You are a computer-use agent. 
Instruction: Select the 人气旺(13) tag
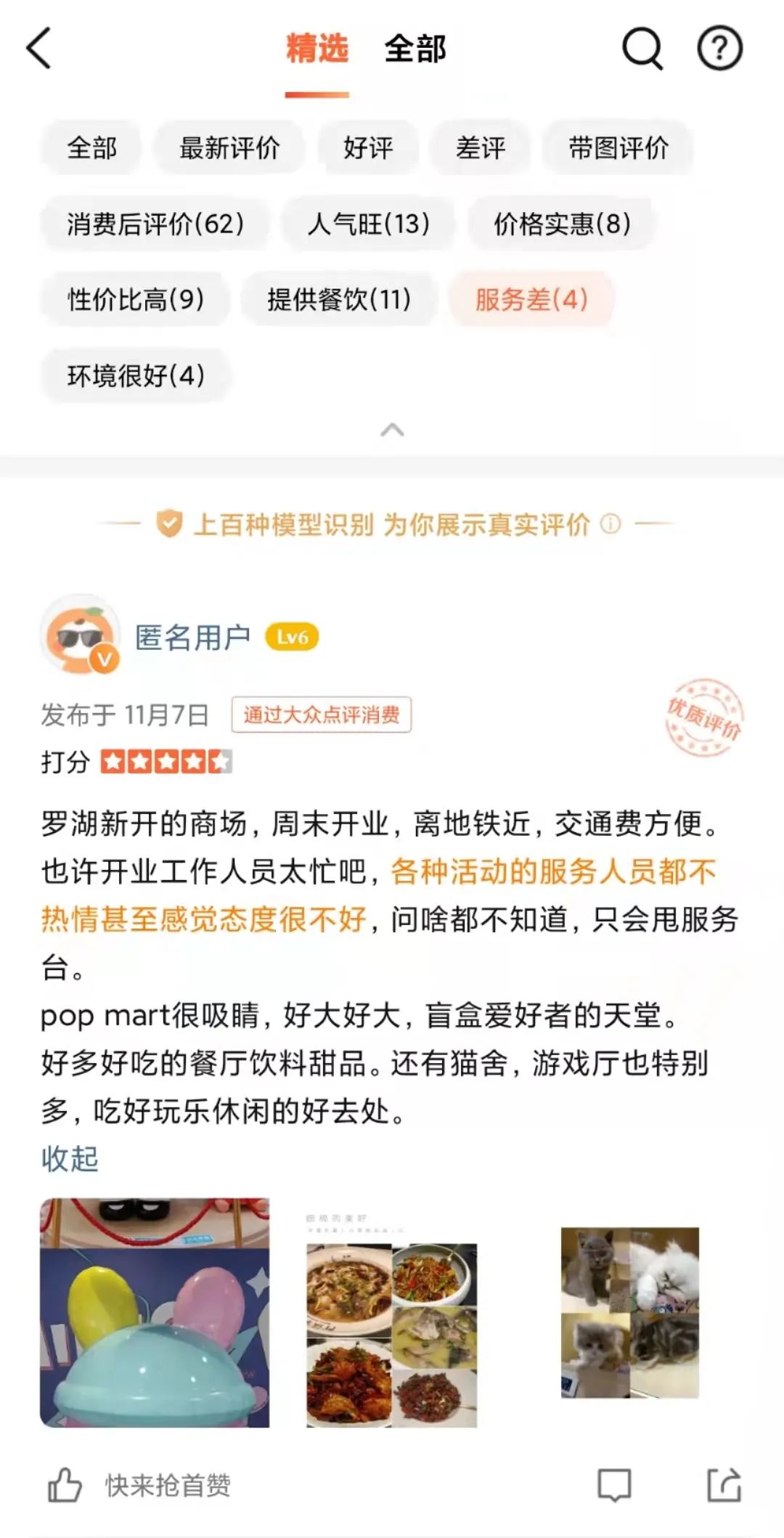tap(369, 224)
